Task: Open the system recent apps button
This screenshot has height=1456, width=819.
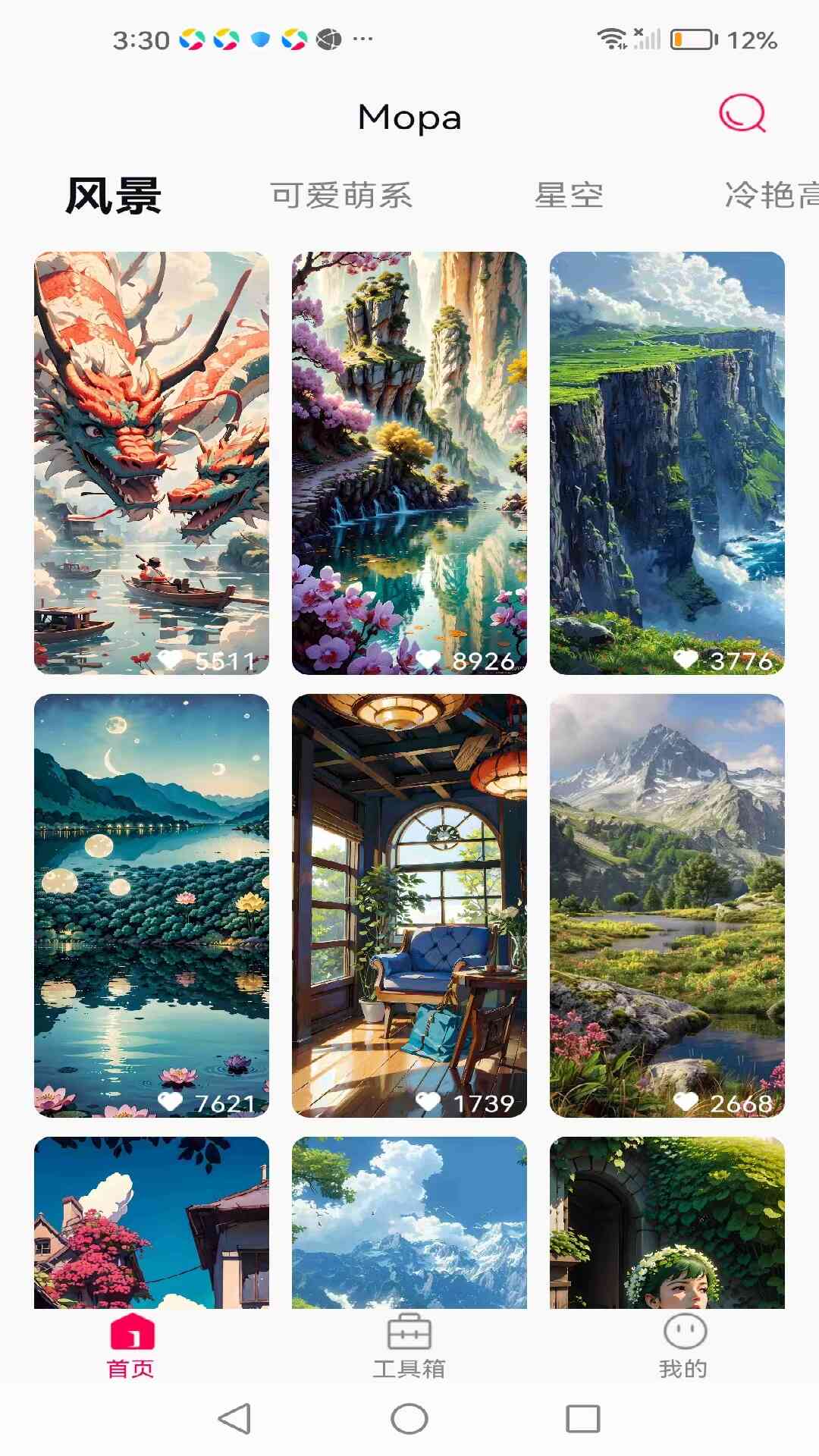Action: 582,1418
